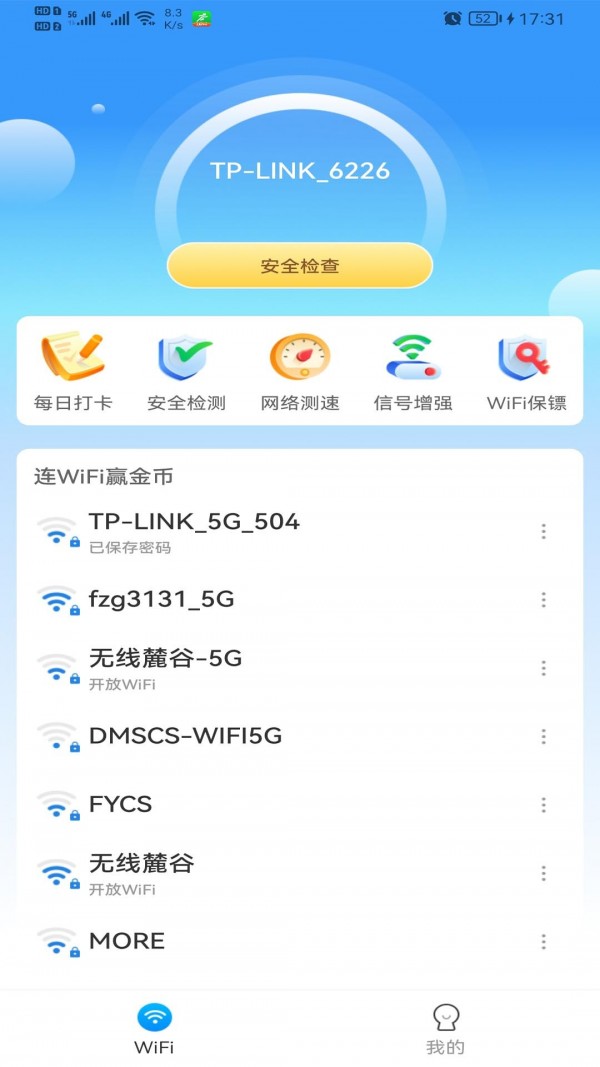Show options menu for DMSCS-WIFI5G
The height and width of the screenshot is (1067, 600).
[x=543, y=737]
